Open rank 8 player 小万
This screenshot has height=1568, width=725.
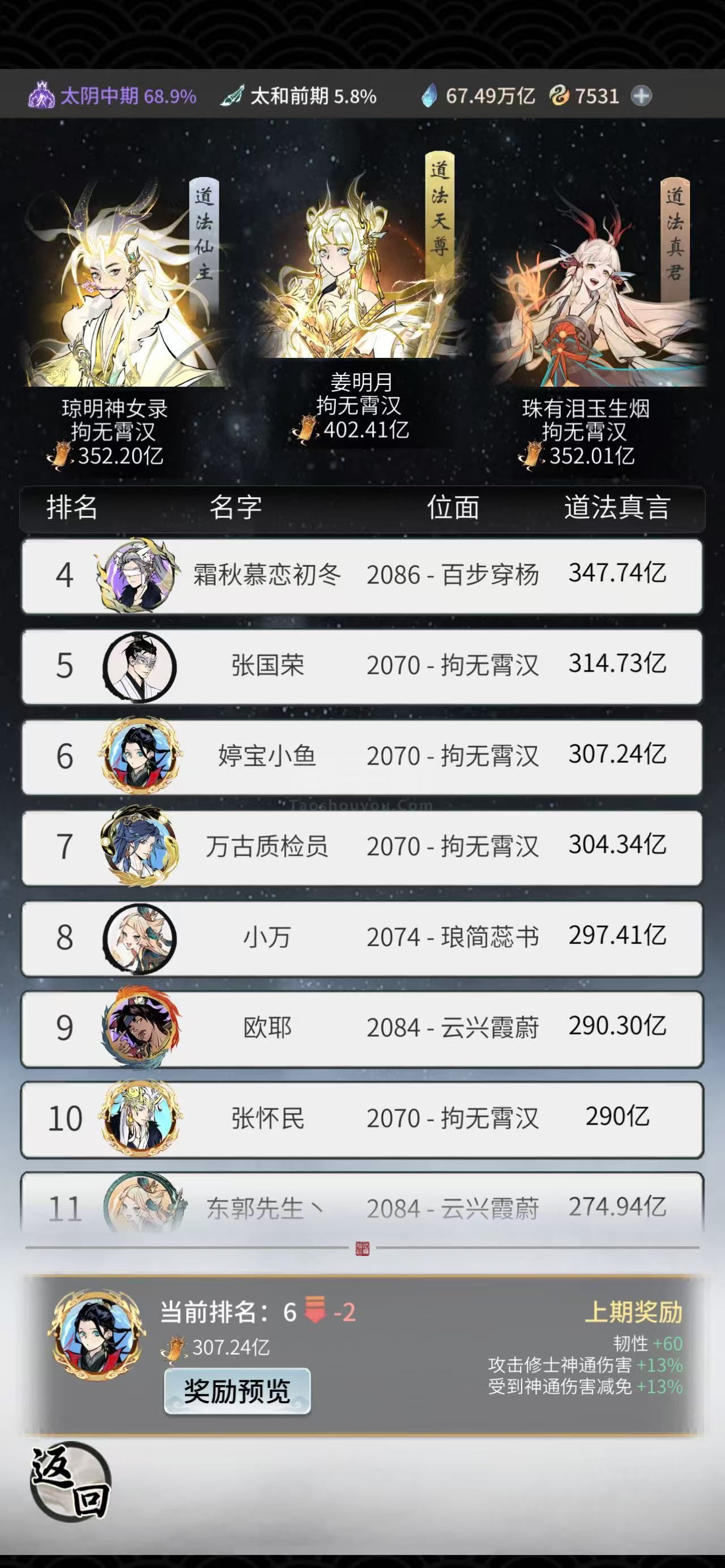(x=361, y=937)
